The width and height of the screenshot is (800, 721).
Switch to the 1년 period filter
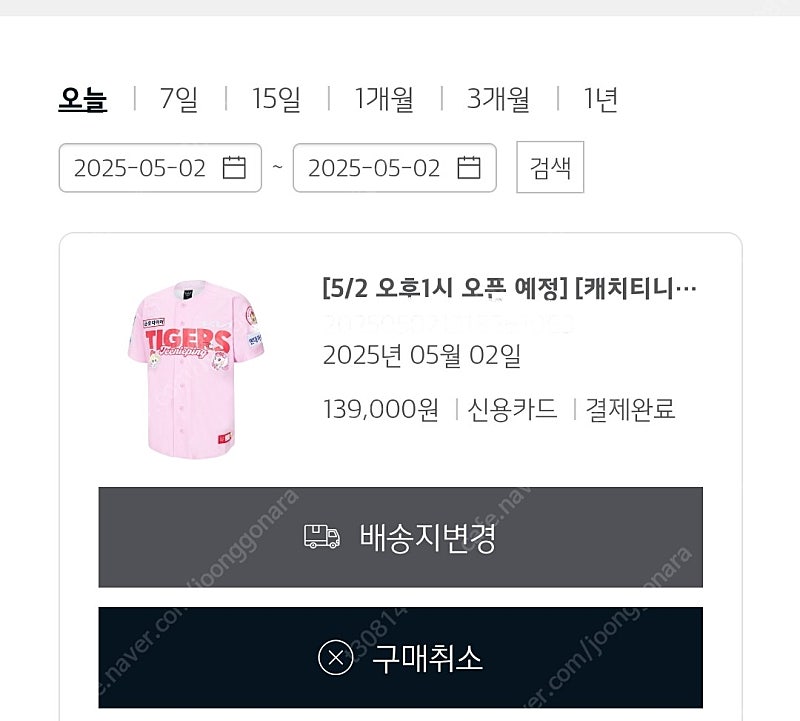[601, 99]
